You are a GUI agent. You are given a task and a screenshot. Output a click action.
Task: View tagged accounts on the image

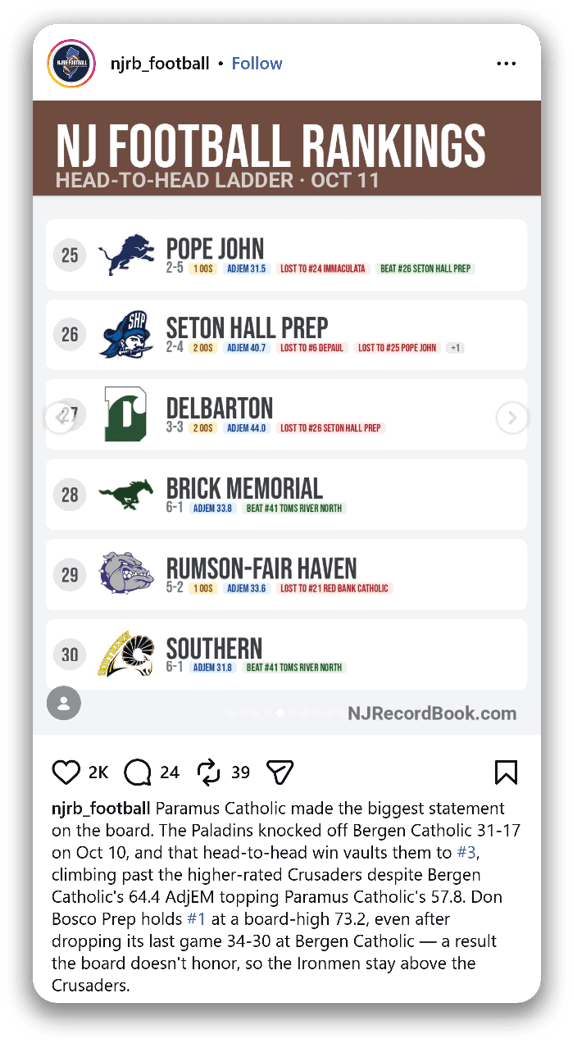(64, 704)
